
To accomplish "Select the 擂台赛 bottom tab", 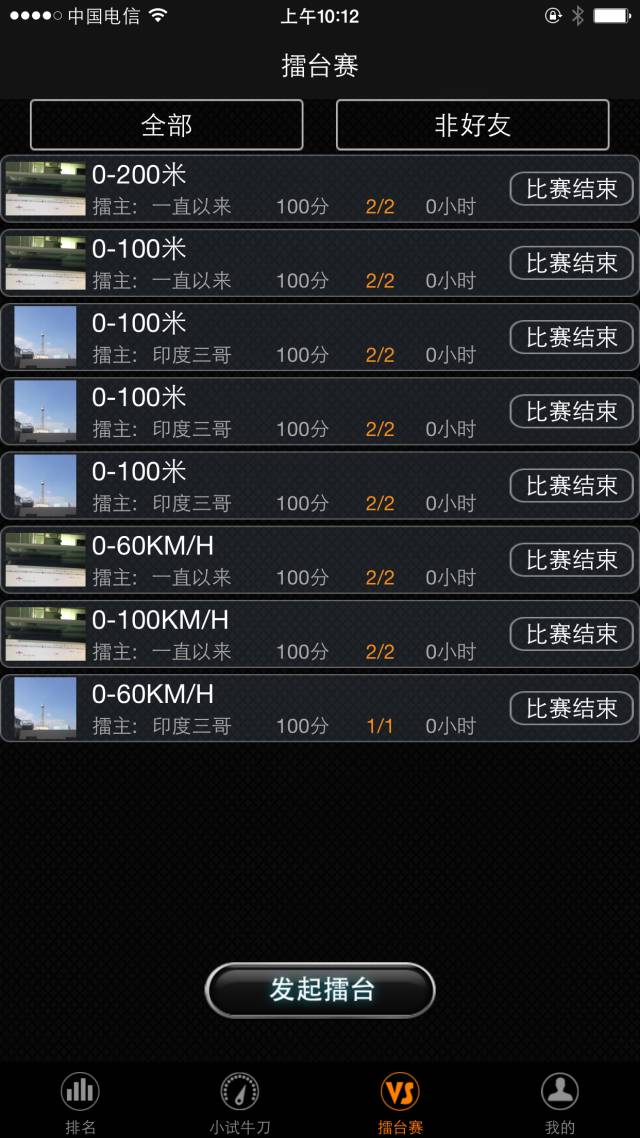I will (x=400, y=1102).
